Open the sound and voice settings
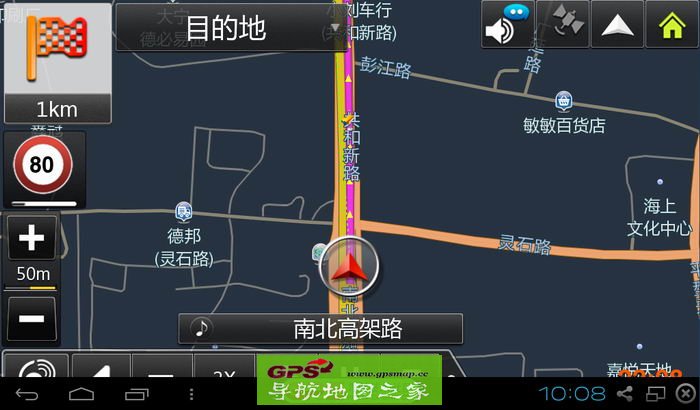700x410 pixels. coord(507,25)
